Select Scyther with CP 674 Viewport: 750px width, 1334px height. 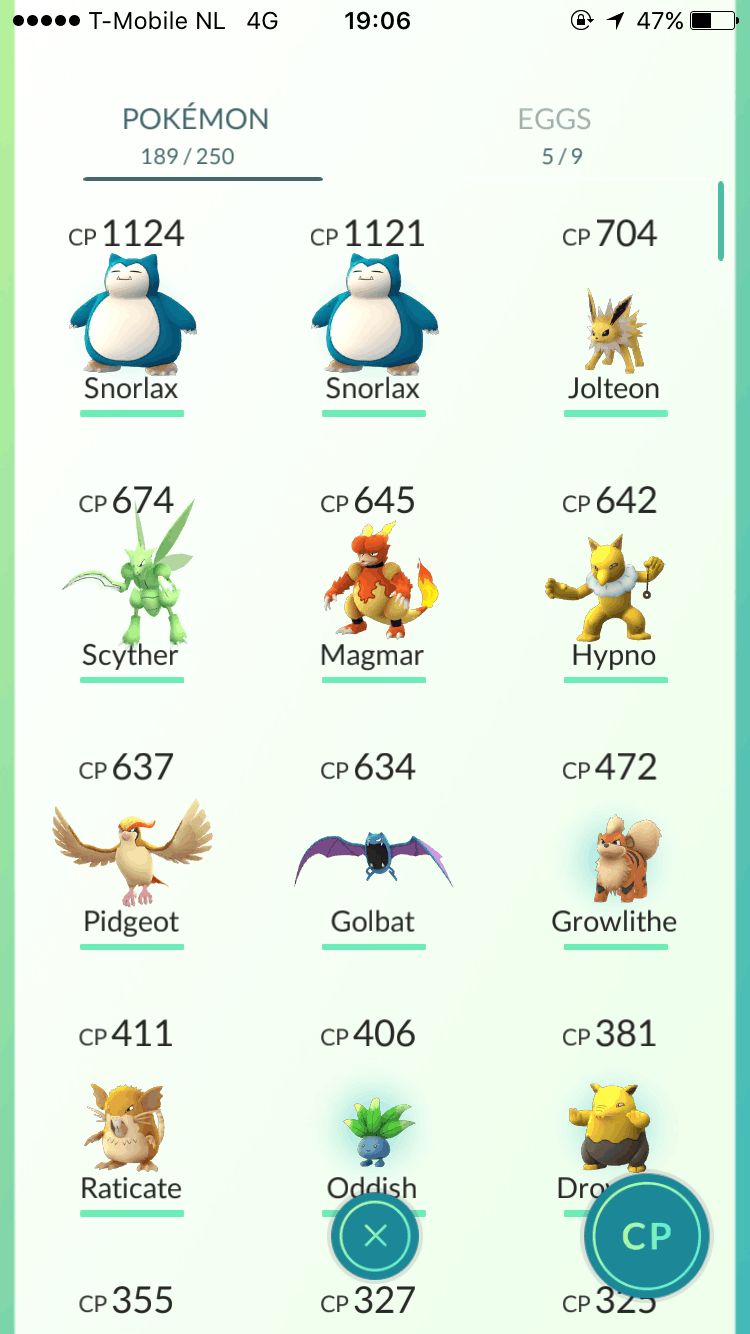pos(131,585)
